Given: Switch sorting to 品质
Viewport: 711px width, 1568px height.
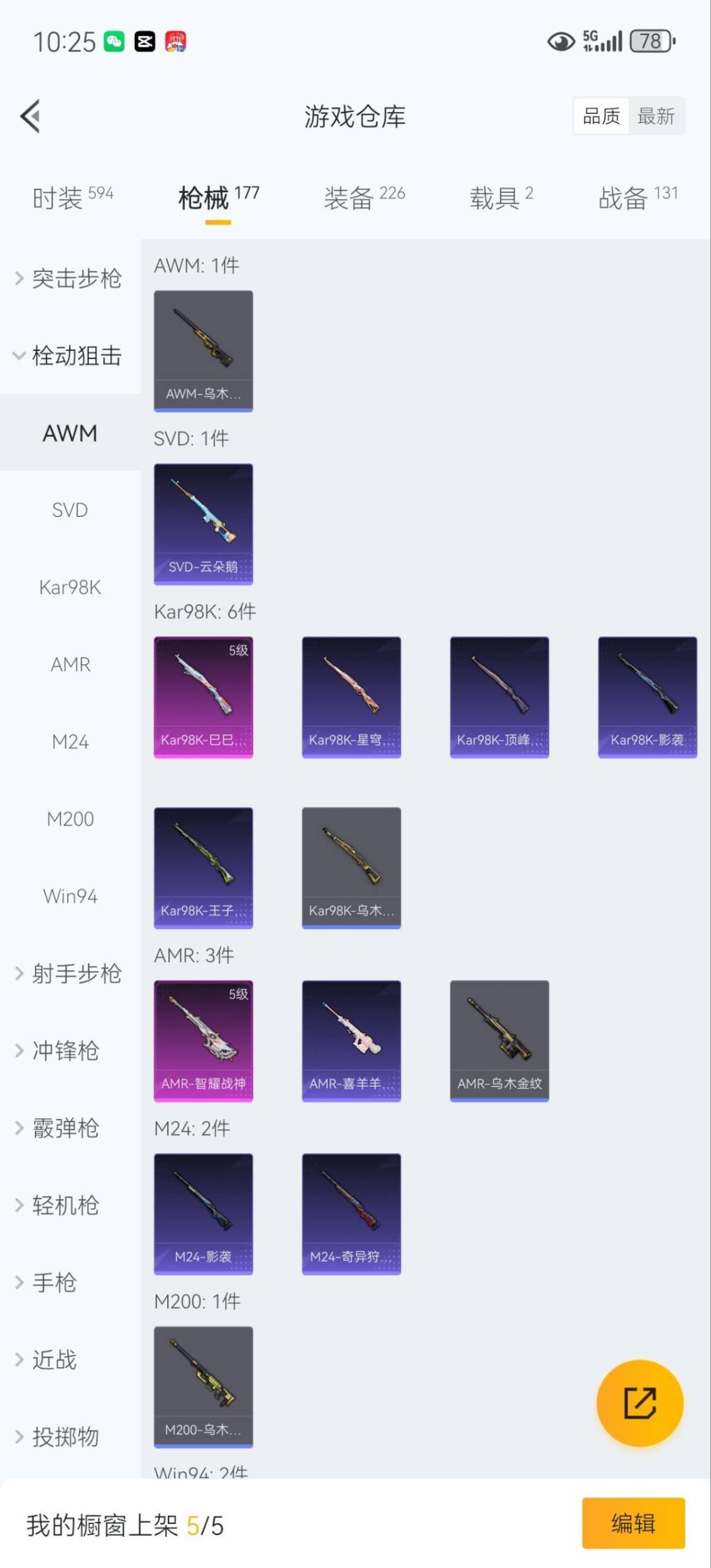Looking at the screenshot, I should tap(600, 115).
